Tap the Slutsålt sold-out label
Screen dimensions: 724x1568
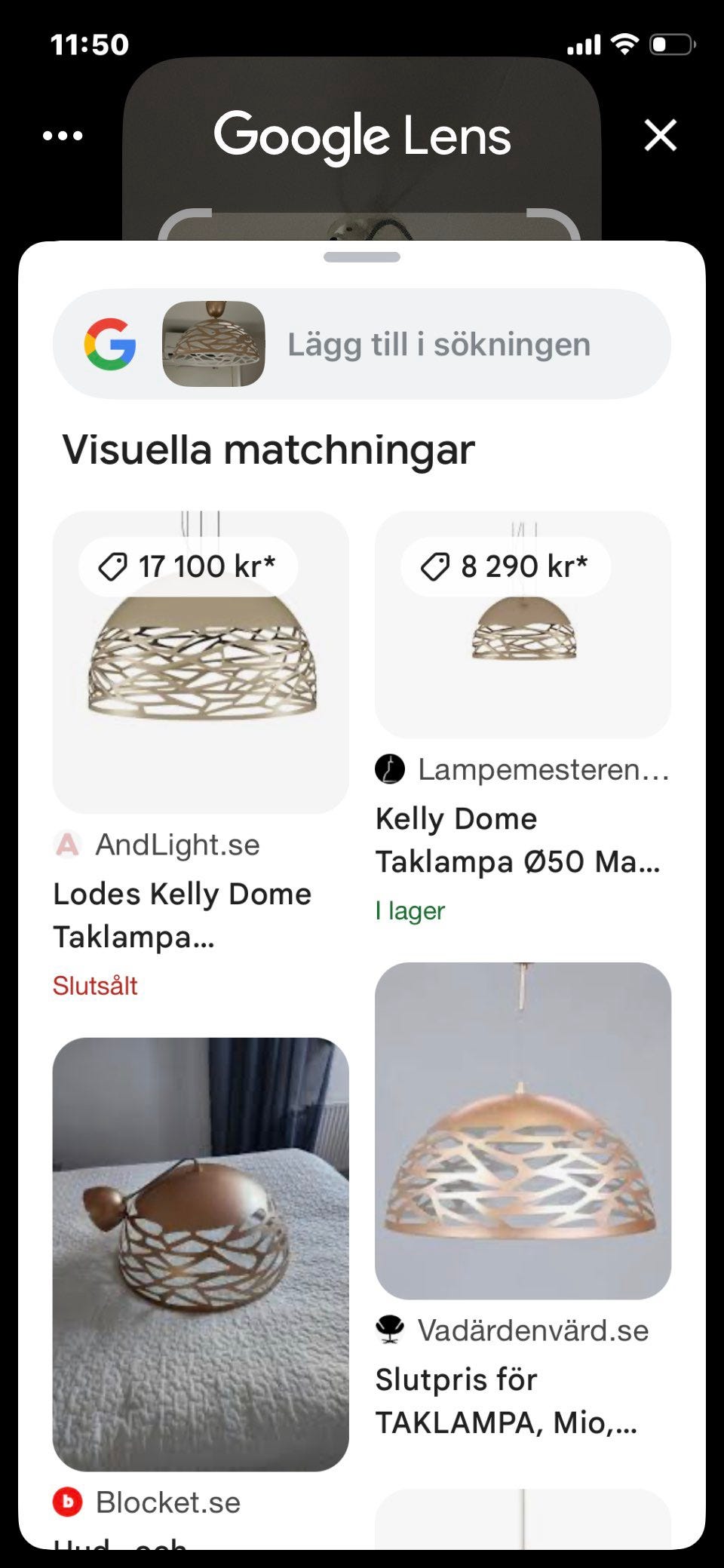point(95,985)
